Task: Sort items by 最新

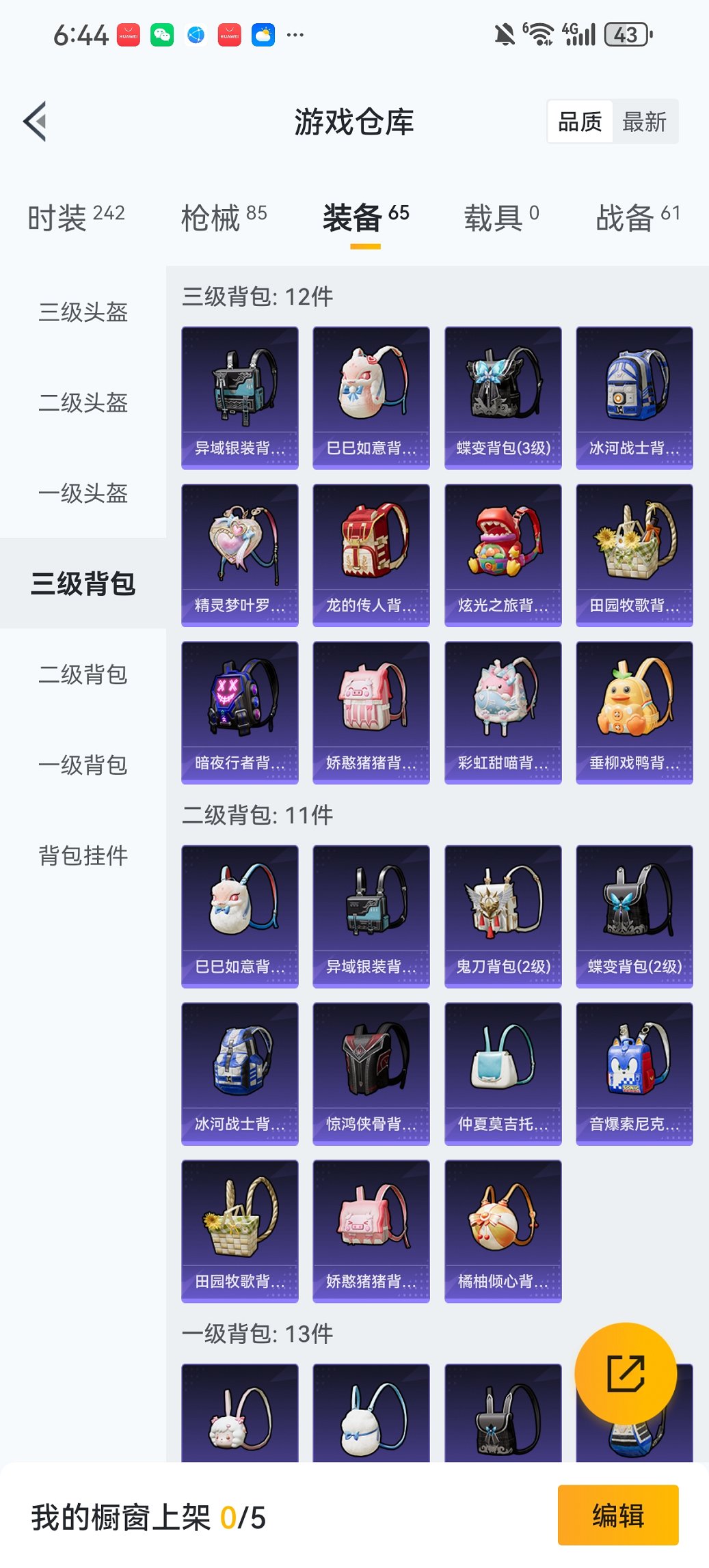Action: [643, 122]
